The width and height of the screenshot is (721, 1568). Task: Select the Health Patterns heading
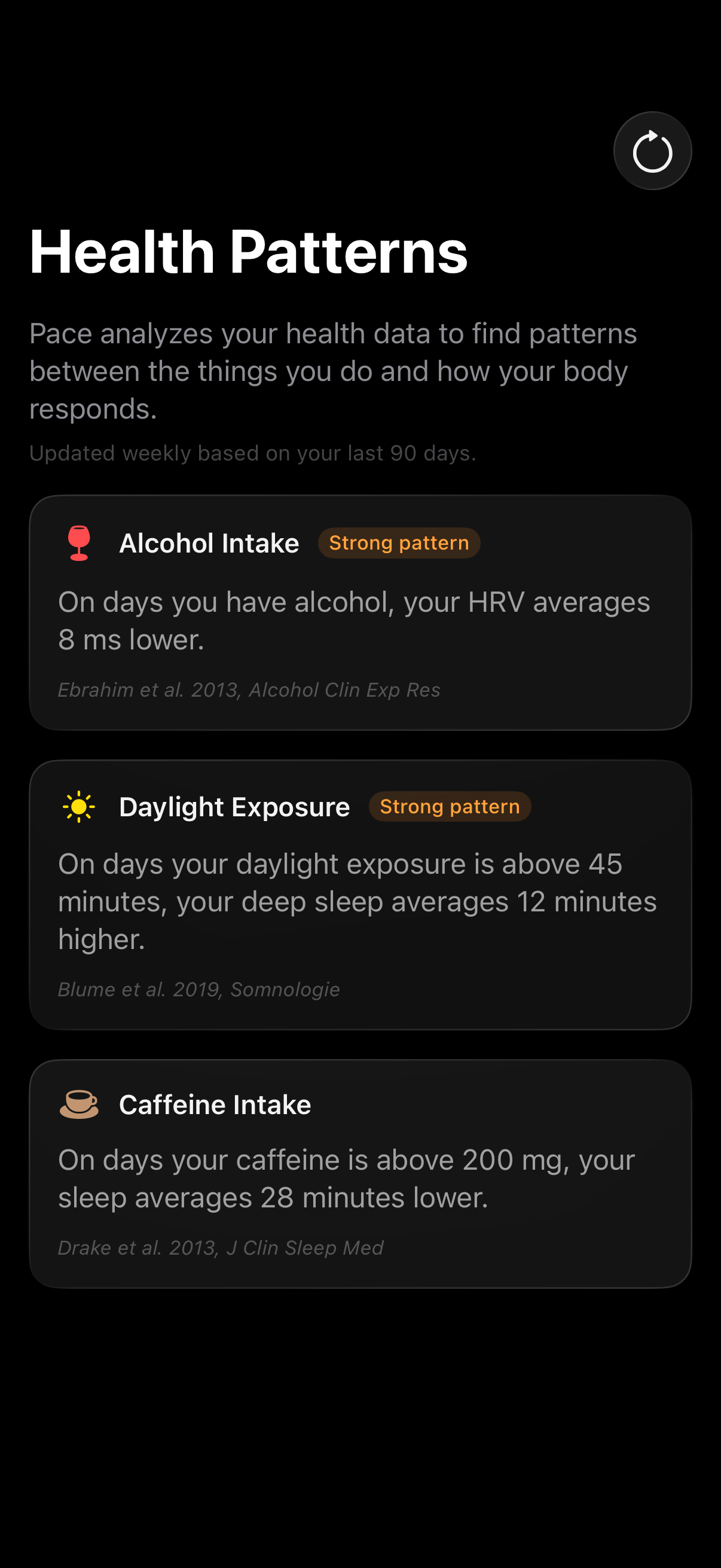coord(248,251)
